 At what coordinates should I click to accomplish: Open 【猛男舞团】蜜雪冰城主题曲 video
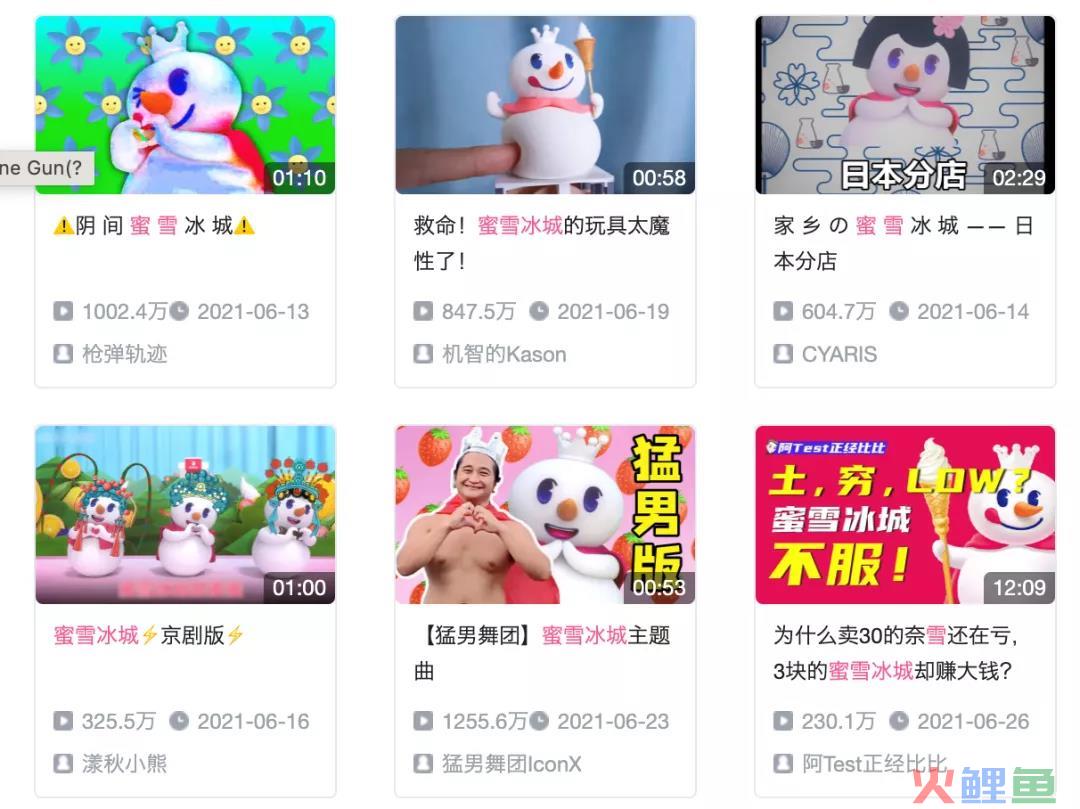[545, 515]
